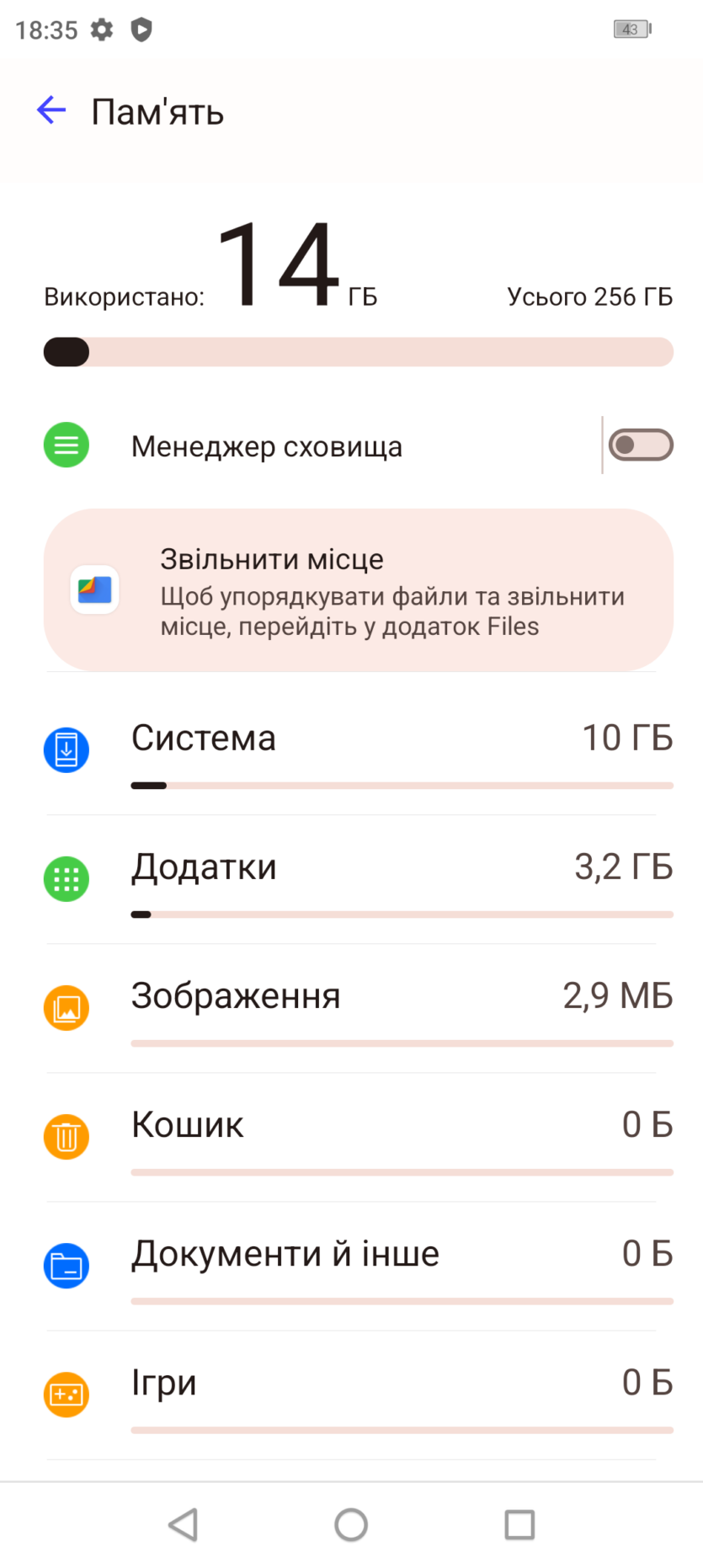Enable the Менеджер сховища switch
The height and width of the screenshot is (1568, 703).
coord(641,445)
